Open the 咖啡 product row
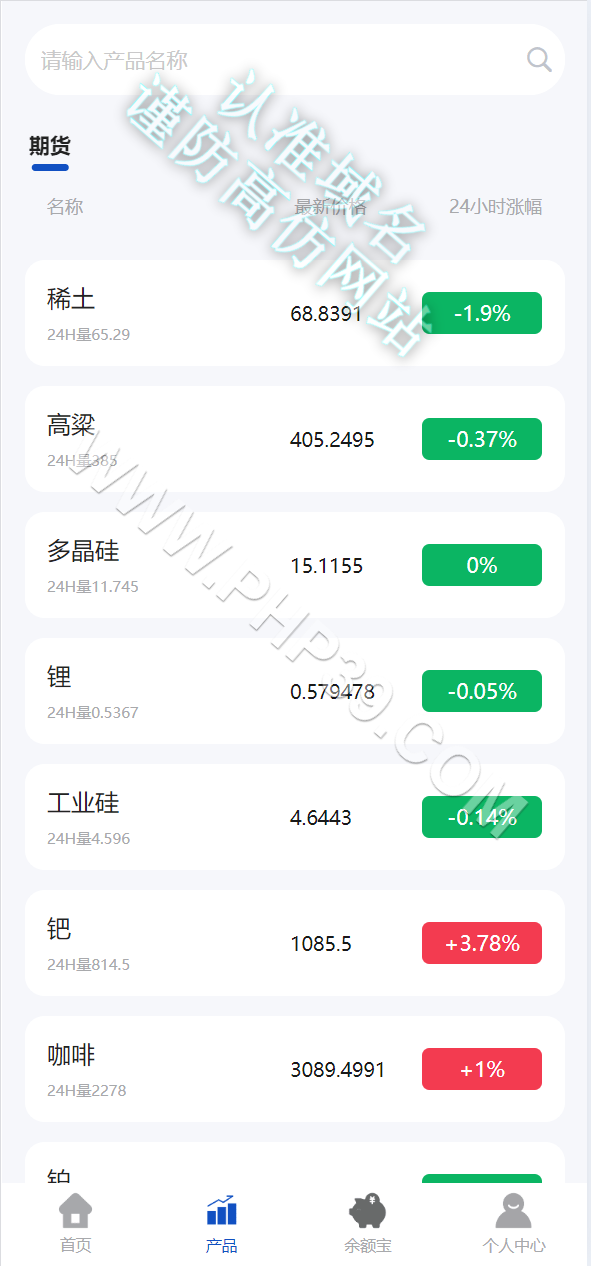The height and width of the screenshot is (1266, 591). [295, 1069]
